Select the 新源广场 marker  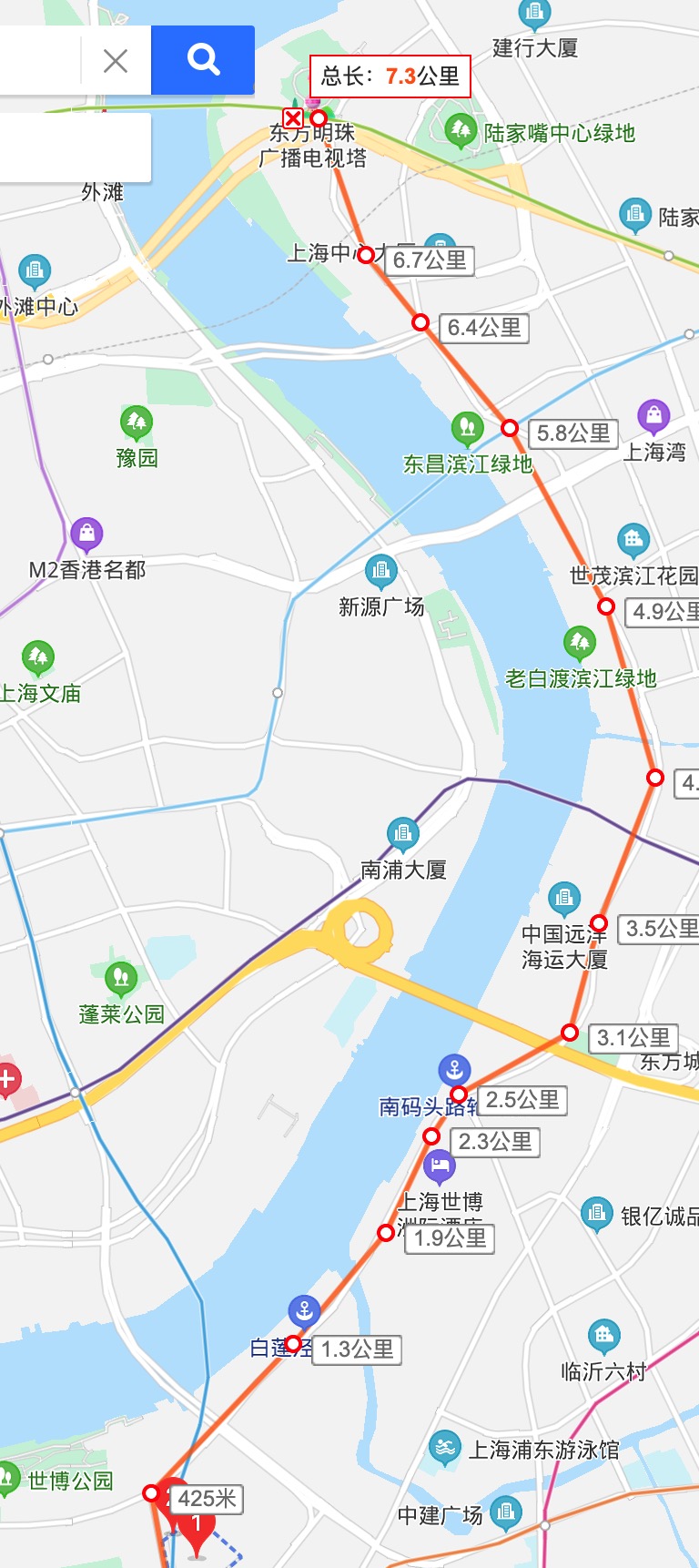pyautogui.click(x=380, y=572)
